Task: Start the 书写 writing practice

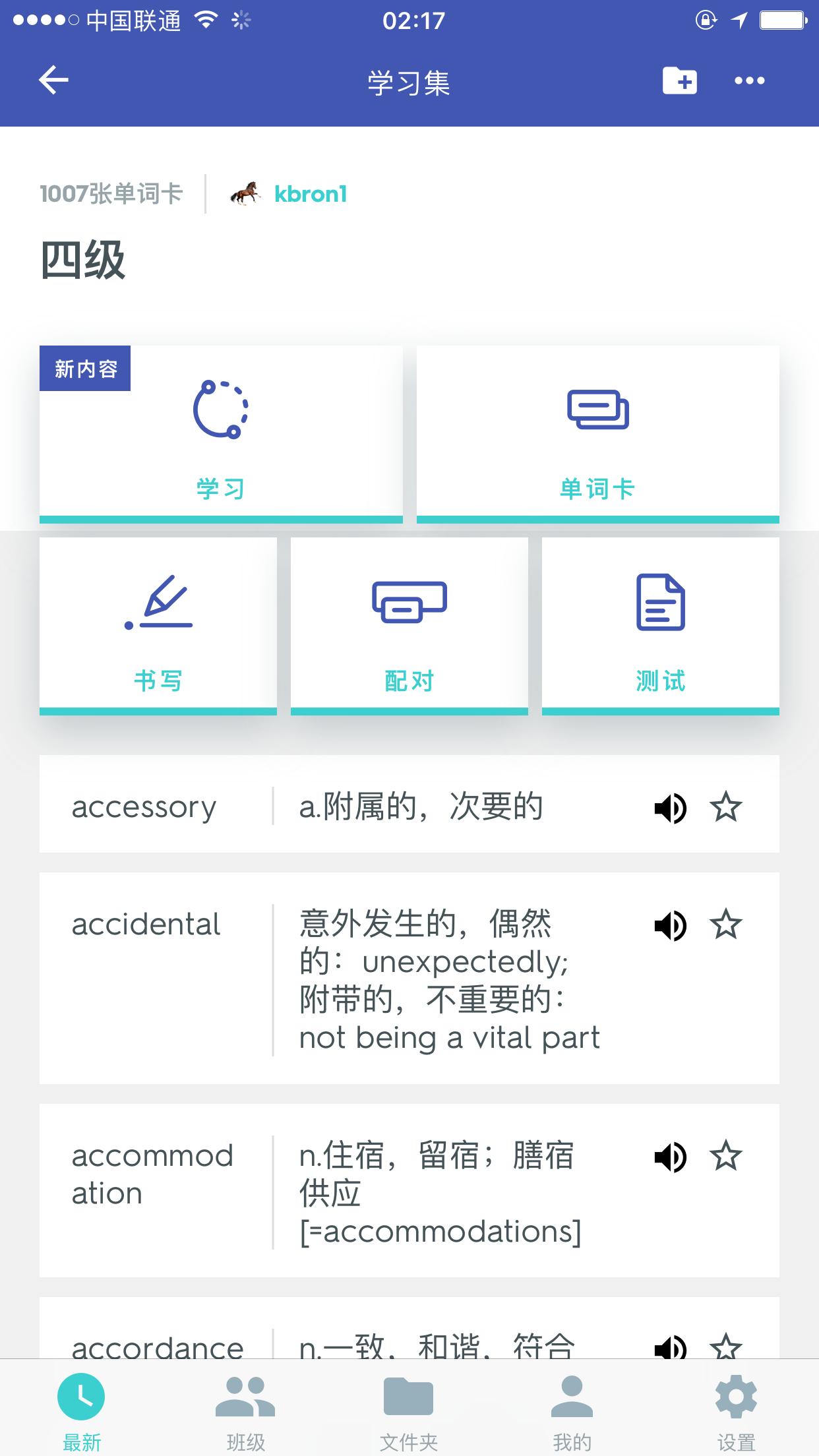Action: point(158,626)
